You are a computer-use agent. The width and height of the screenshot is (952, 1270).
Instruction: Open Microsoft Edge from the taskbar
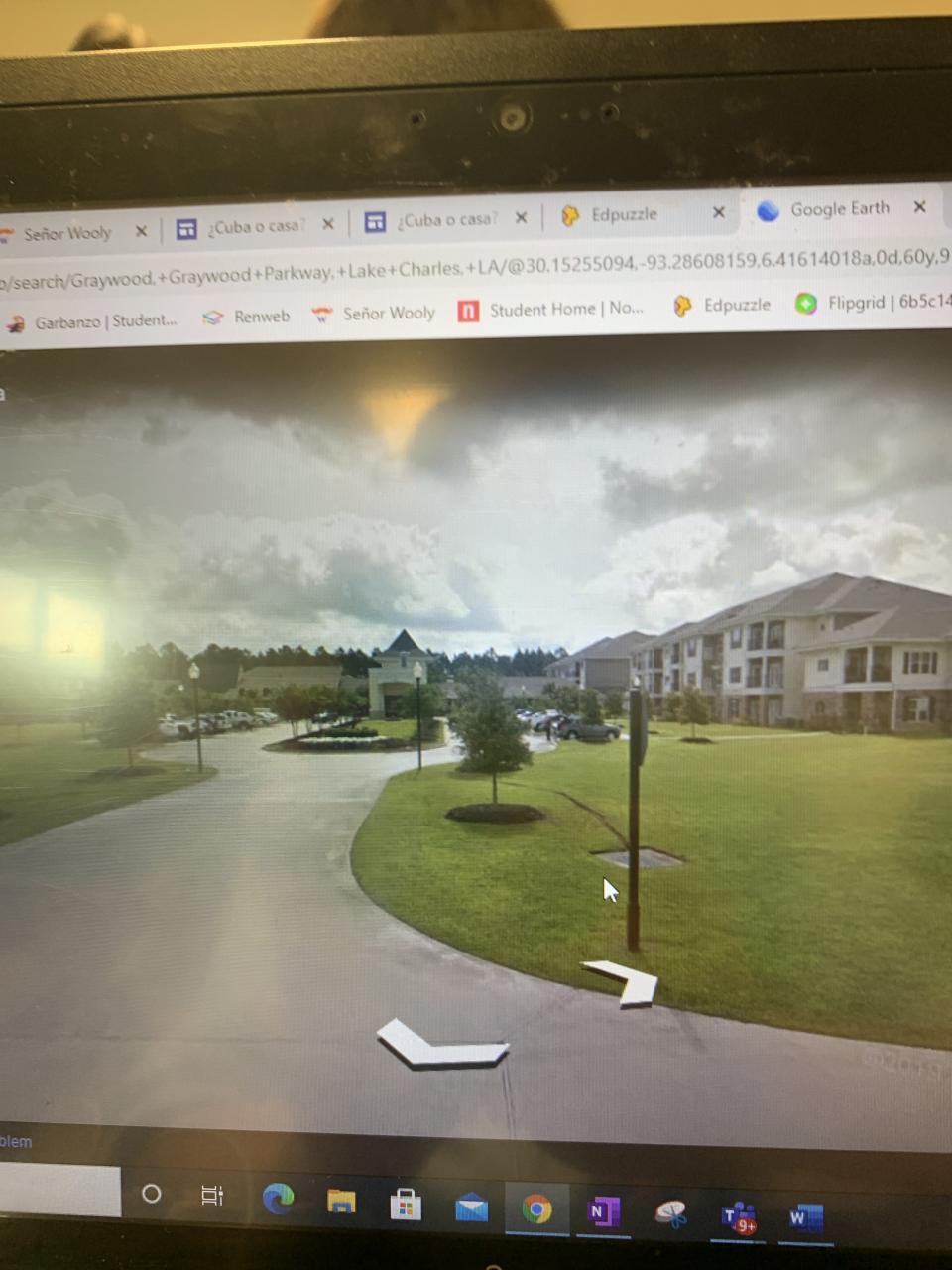[278, 1199]
